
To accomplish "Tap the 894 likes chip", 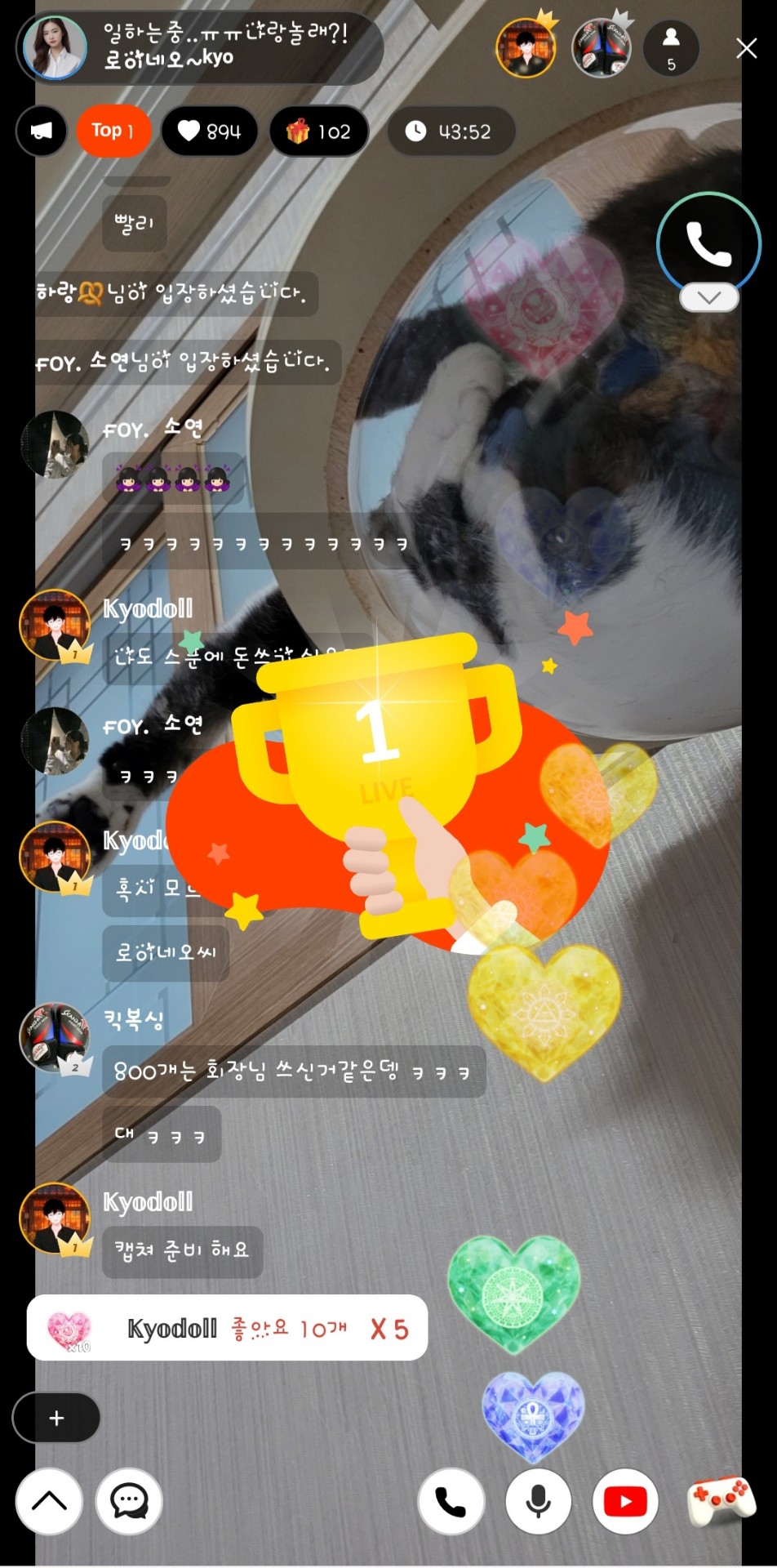I will [x=210, y=131].
